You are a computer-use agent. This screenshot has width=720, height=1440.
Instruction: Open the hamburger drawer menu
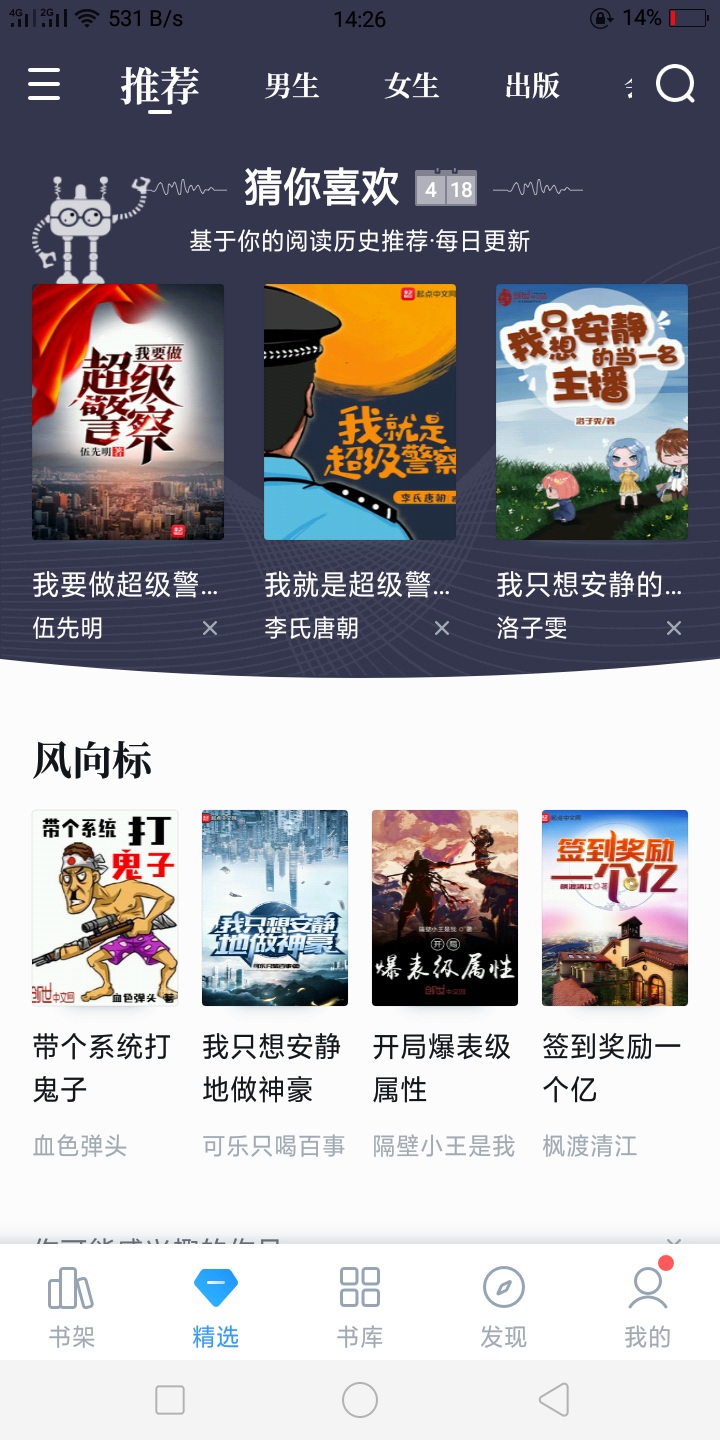[44, 85]
